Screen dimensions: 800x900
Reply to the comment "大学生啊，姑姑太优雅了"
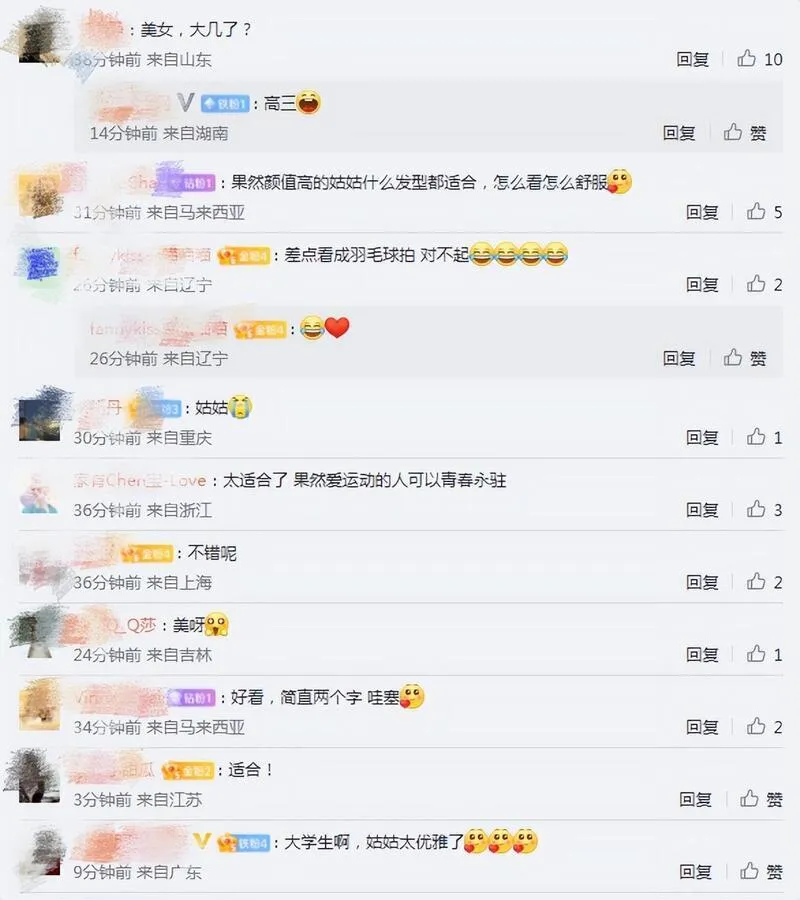click(x=695, y=871)
